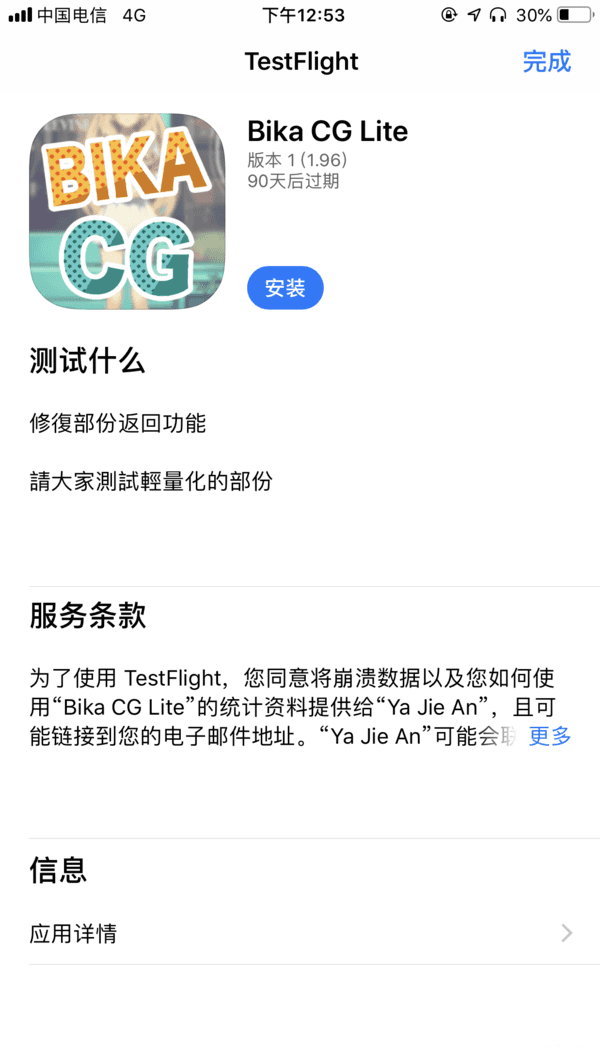The image size is (600, 1047).
Task: Open the 应用详情 row
Action: click(300, 934)
